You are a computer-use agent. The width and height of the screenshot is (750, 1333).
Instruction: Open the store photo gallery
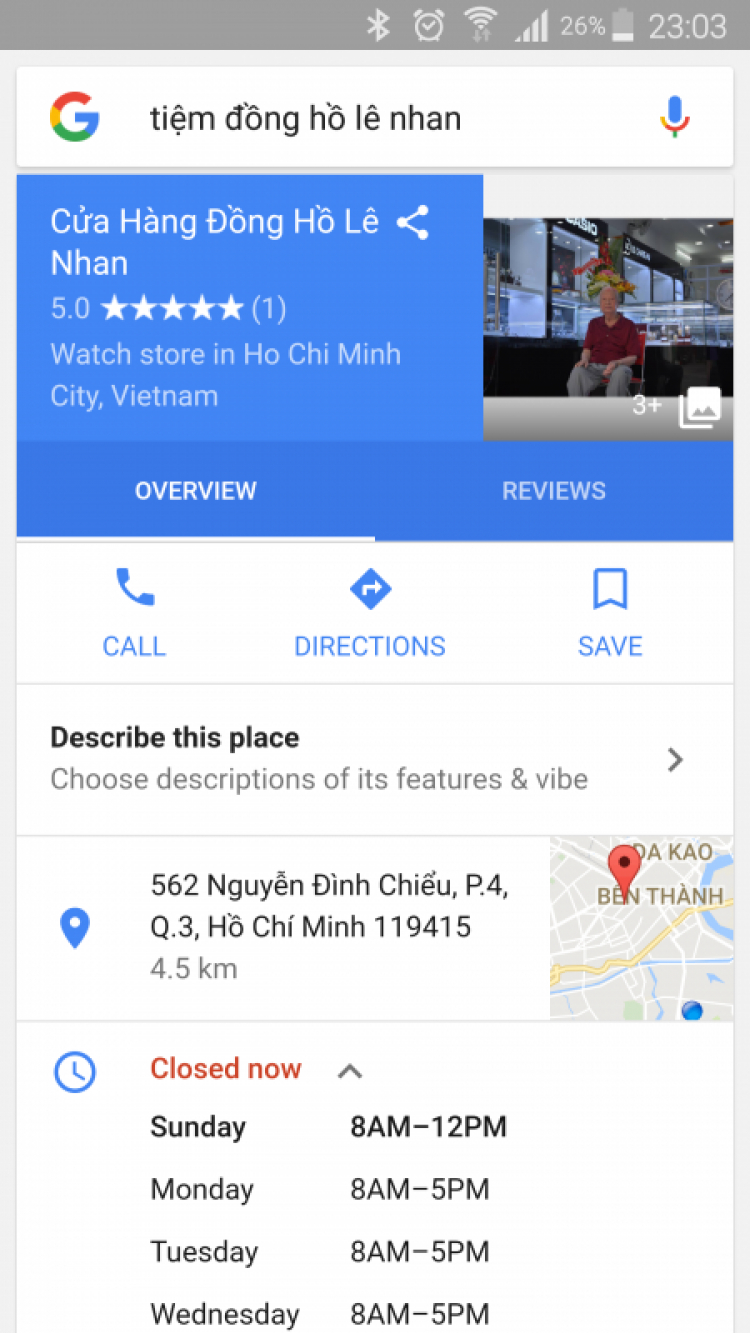pyautogui.click(x=608, y=329)
